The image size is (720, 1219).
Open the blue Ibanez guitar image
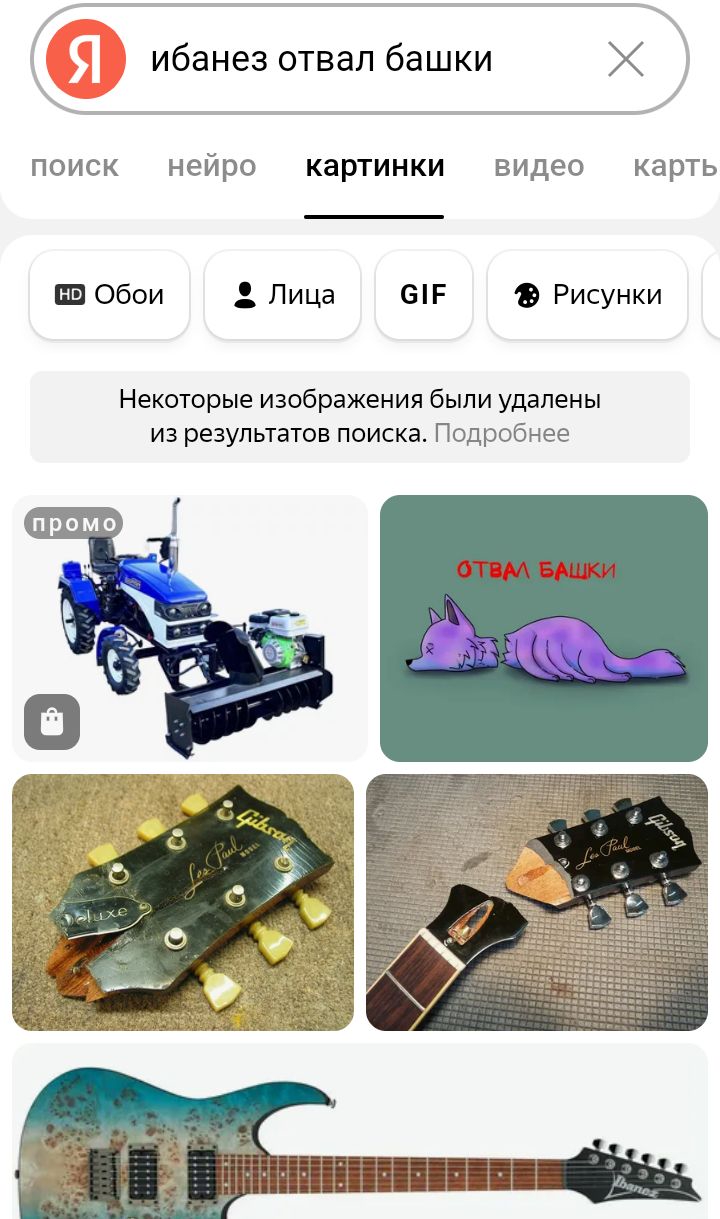[360, 1132]
